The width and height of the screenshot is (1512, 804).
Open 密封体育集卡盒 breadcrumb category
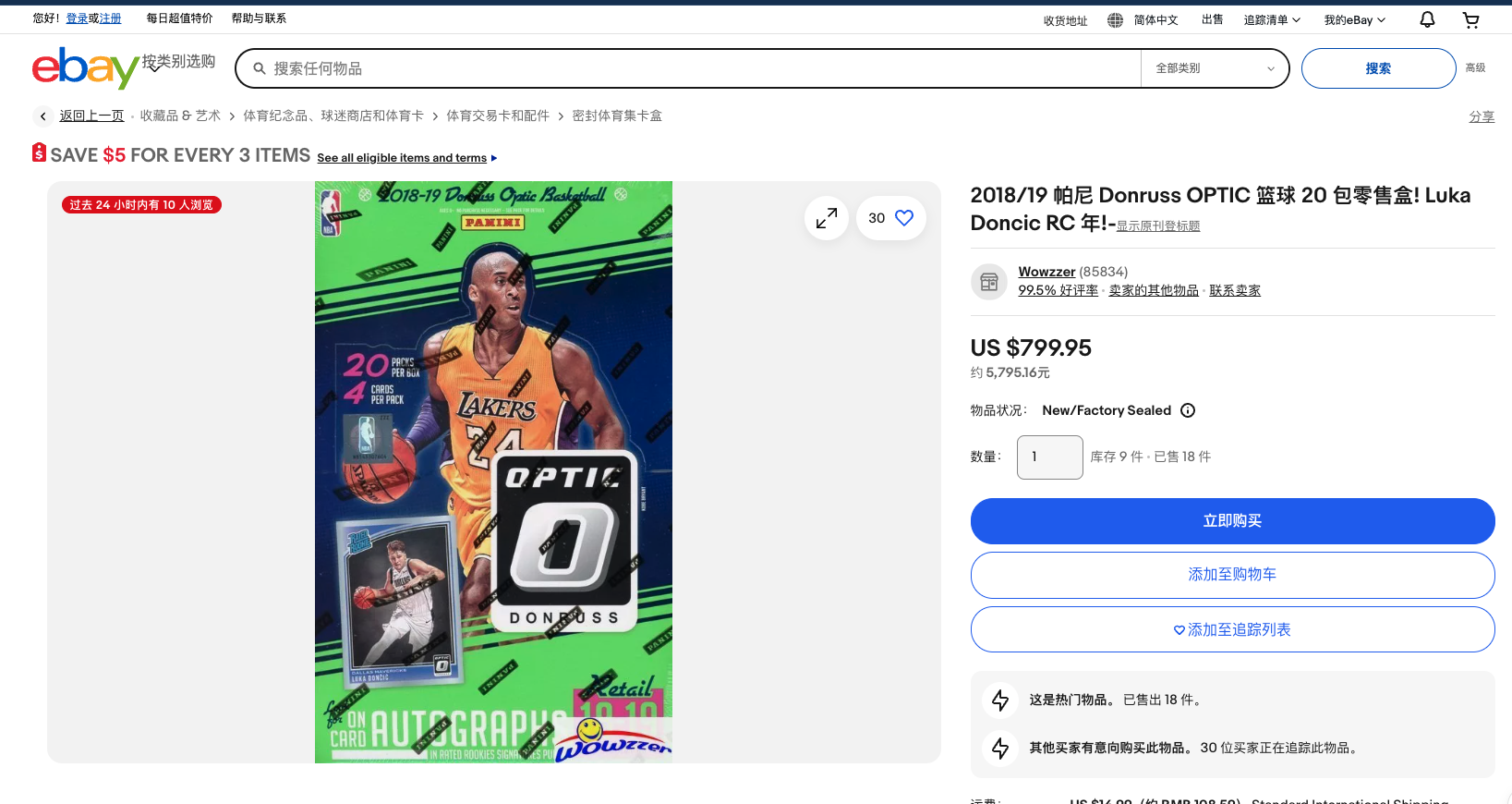[617, 116]
